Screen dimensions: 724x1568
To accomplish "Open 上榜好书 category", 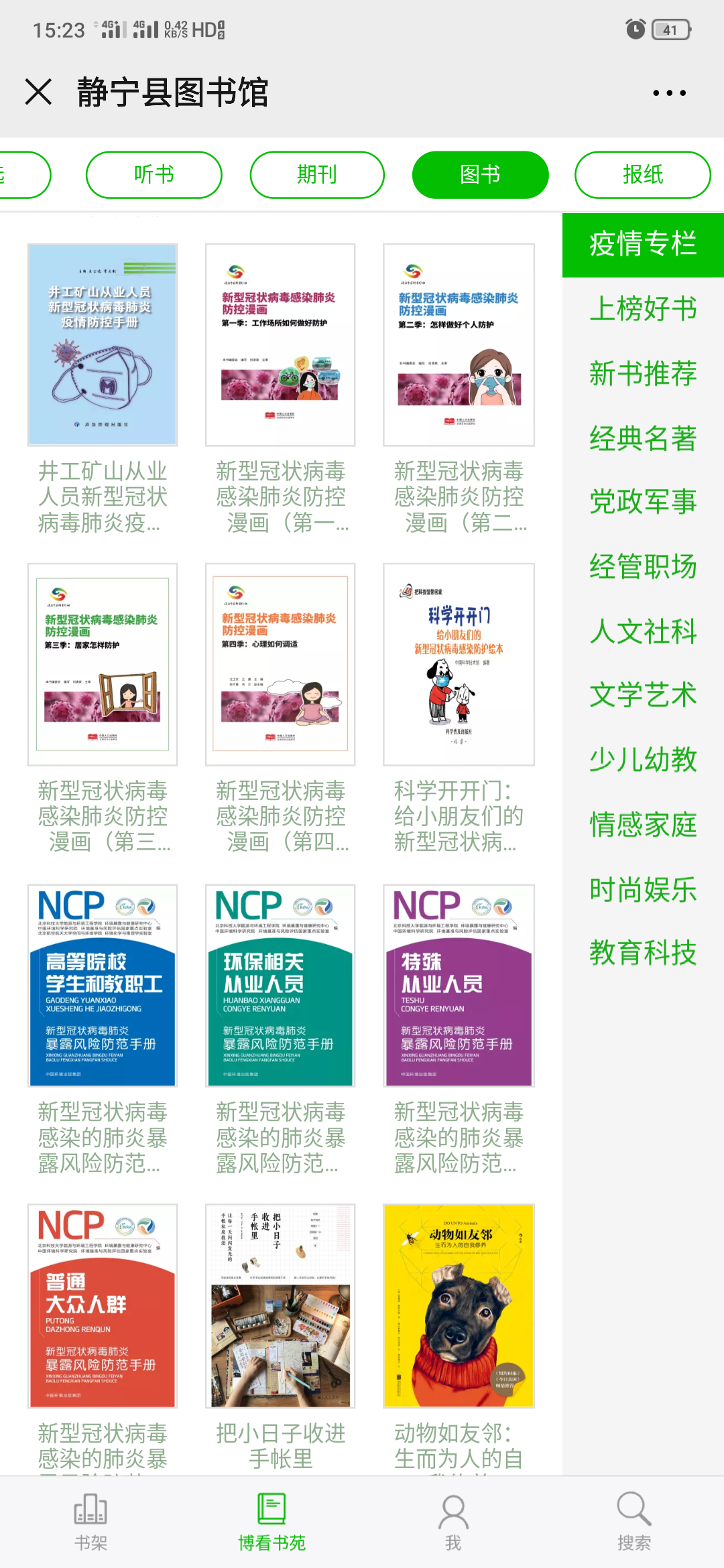I will (x=642, y=308).
